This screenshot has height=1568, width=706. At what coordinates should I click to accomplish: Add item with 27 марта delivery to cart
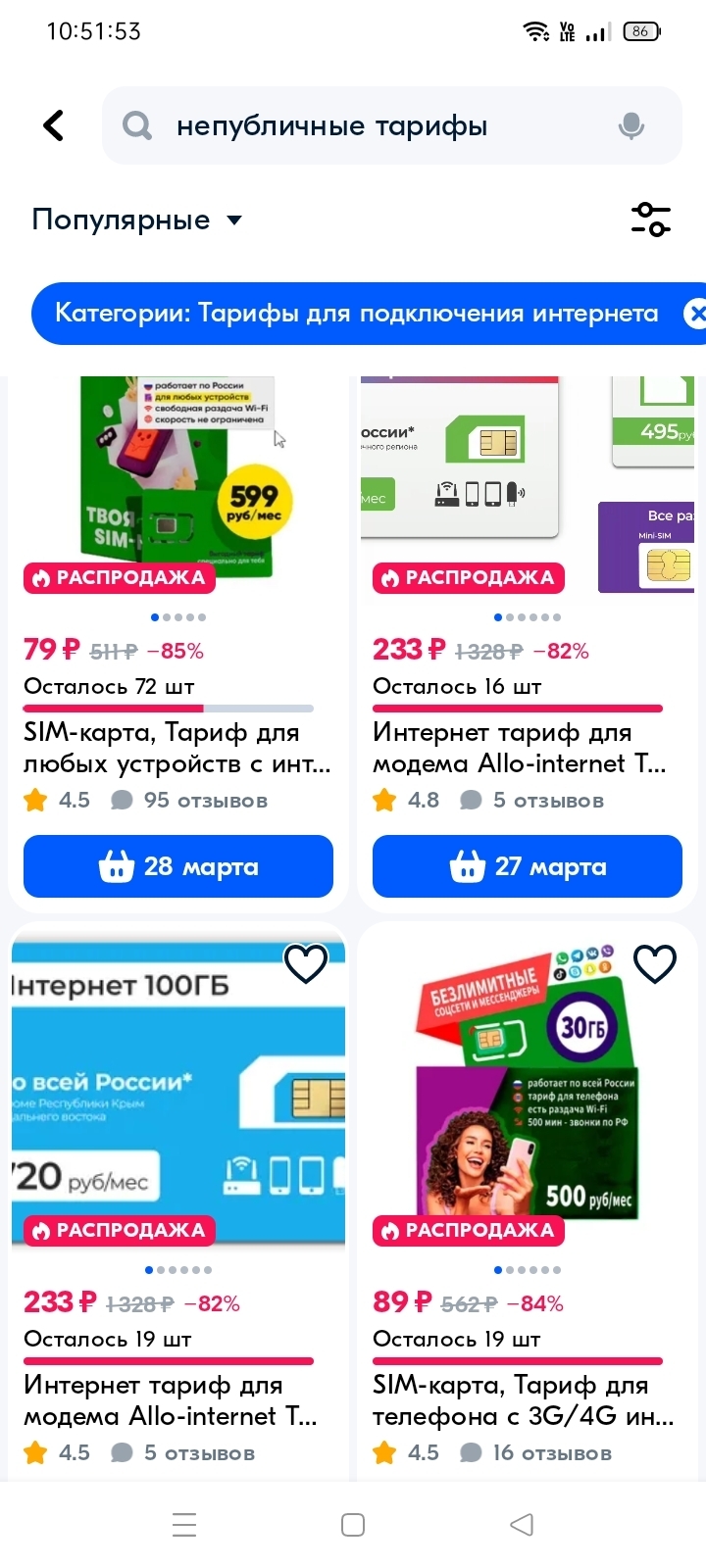[x=528, y=866]
